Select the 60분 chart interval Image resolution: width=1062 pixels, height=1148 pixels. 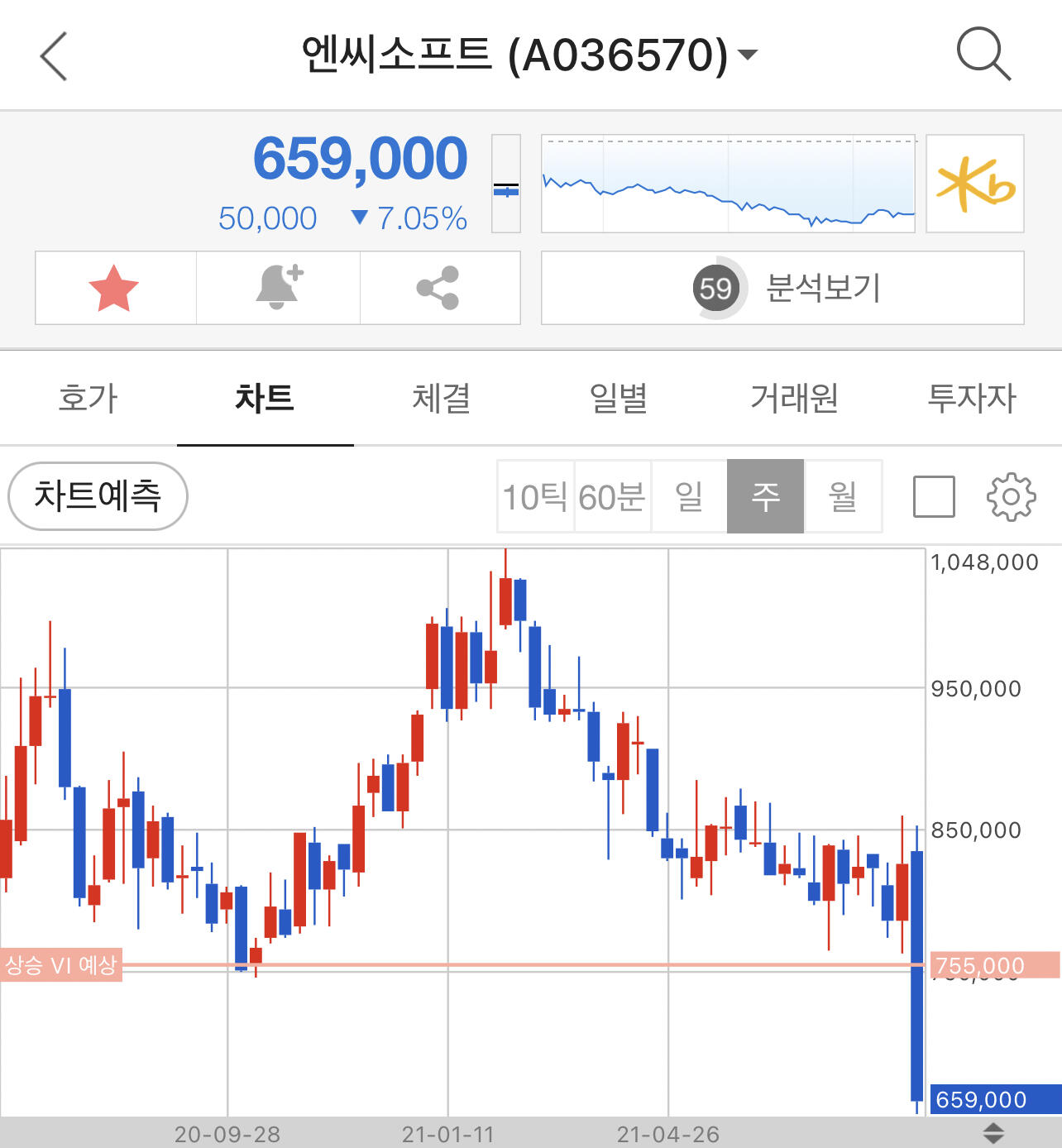pos(612,496)
